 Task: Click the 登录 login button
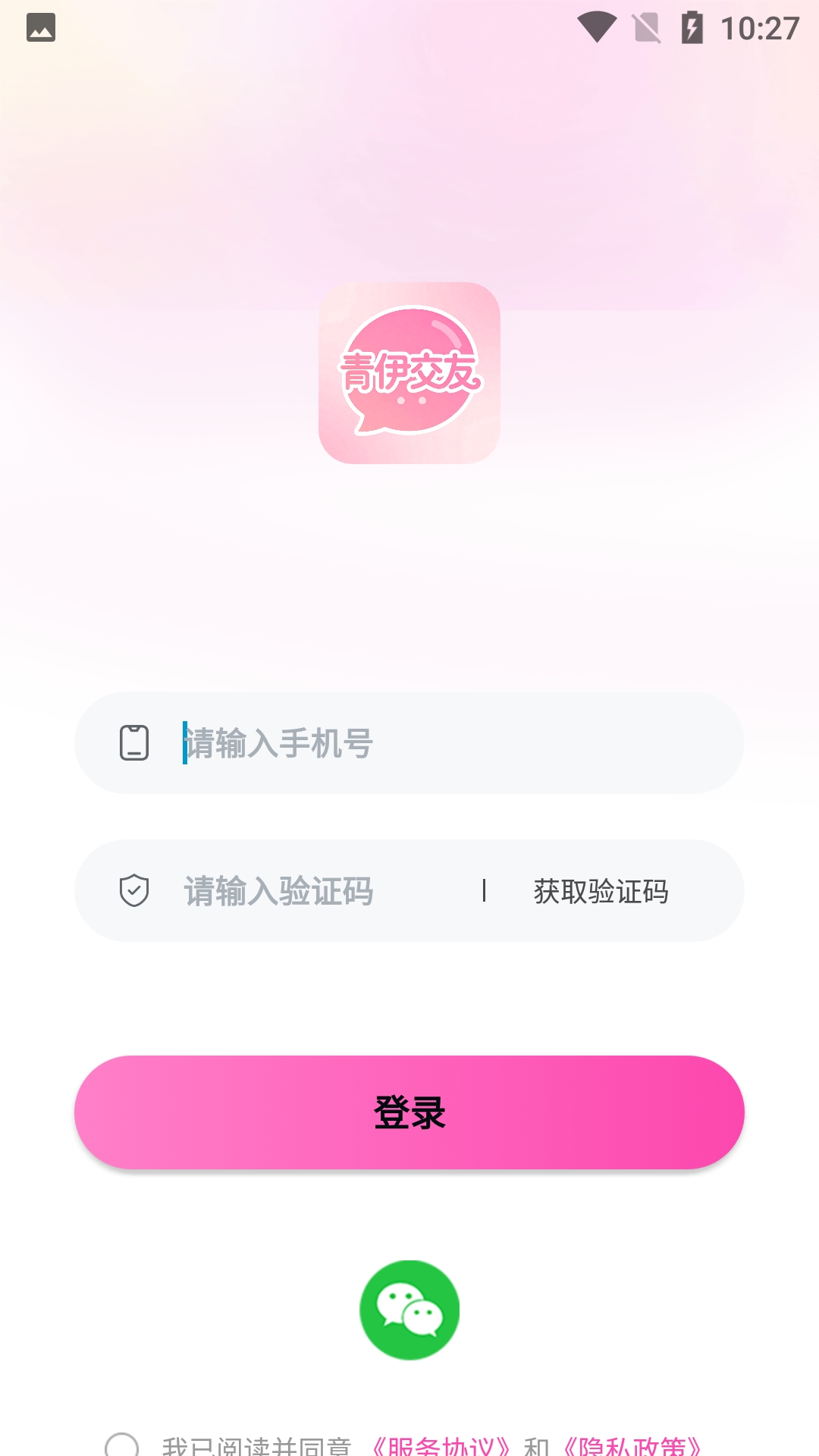pos(409,1112)
